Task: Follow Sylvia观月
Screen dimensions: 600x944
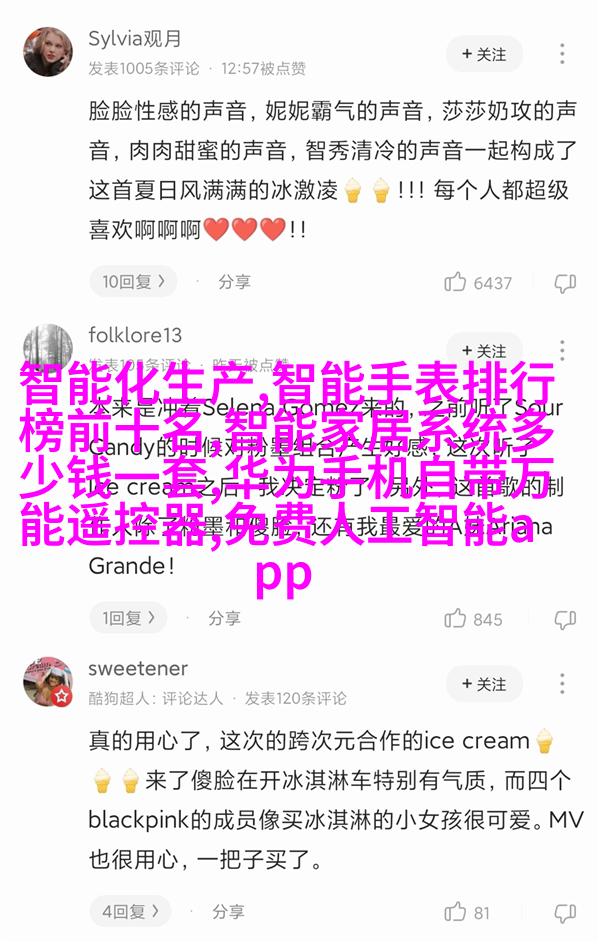Action: (483, 54)
